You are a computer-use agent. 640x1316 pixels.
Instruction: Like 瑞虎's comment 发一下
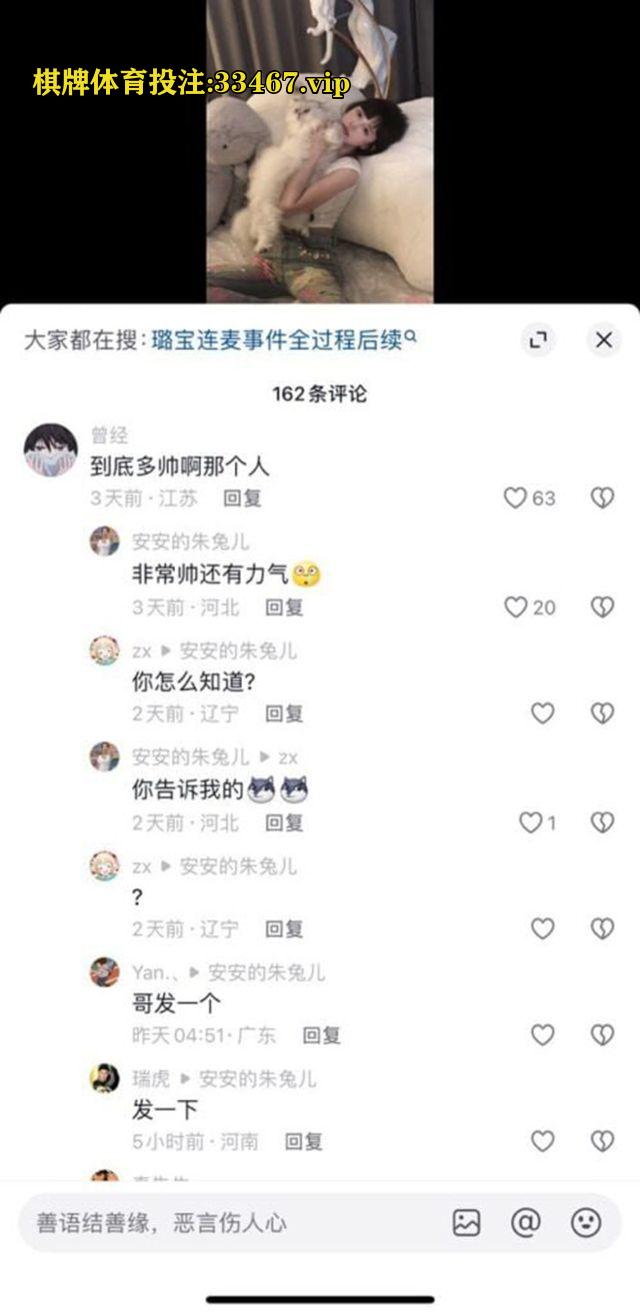[542, 1141]
